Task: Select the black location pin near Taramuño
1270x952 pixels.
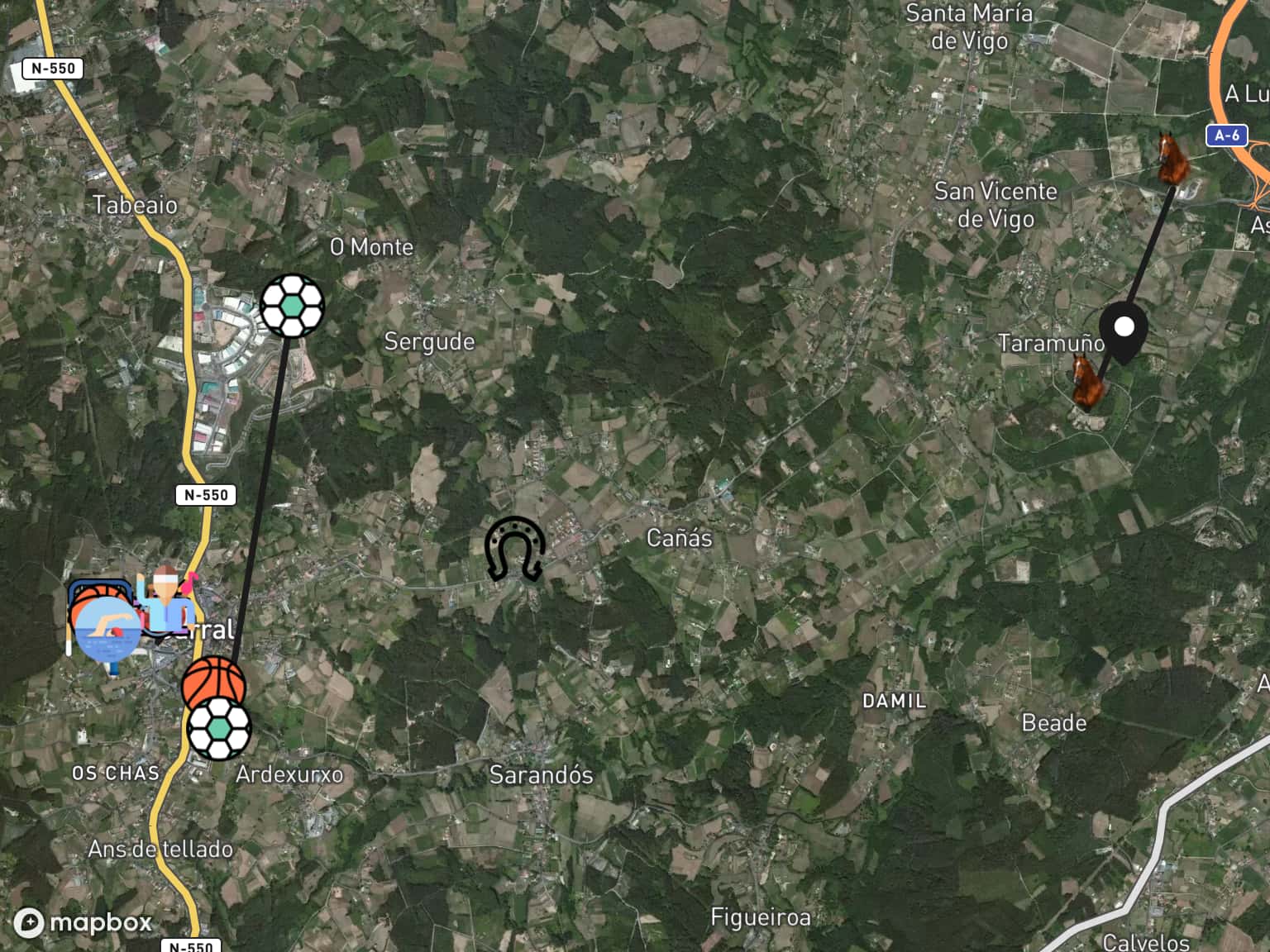Action: tap(1124, 331)
